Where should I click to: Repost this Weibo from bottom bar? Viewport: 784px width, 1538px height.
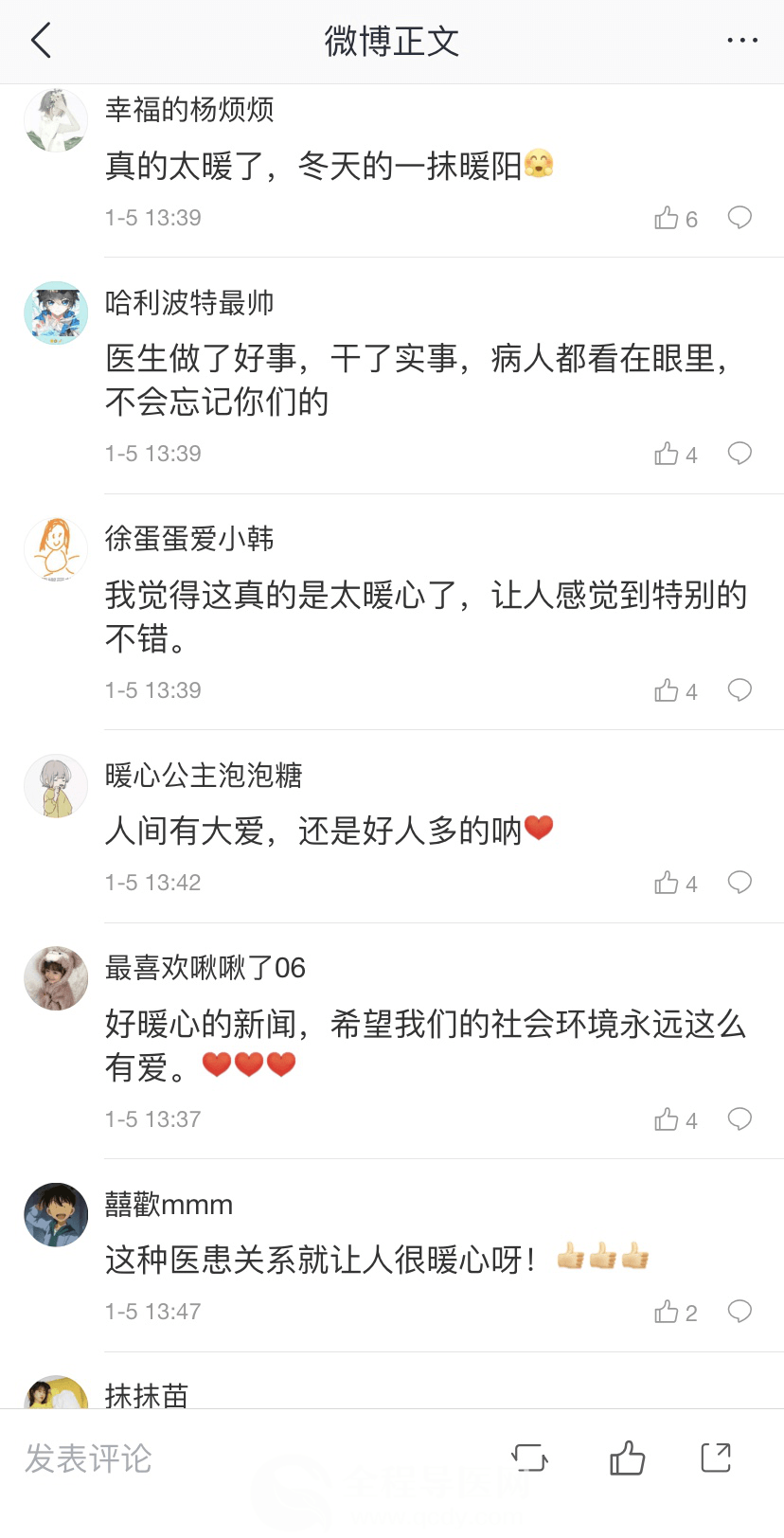point(529,1458)
